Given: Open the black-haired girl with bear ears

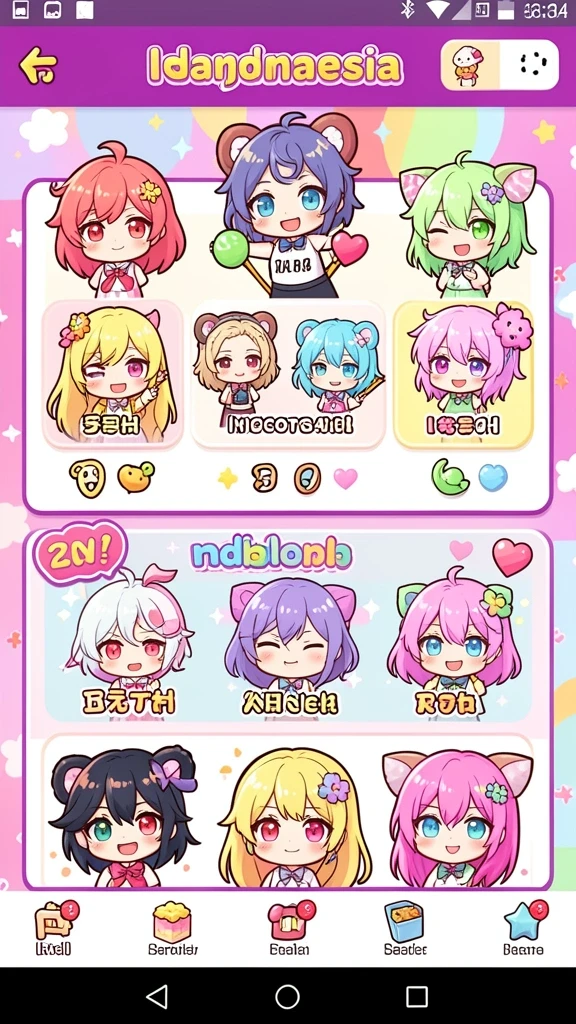Looking at the screenshot, I should 124,816.
